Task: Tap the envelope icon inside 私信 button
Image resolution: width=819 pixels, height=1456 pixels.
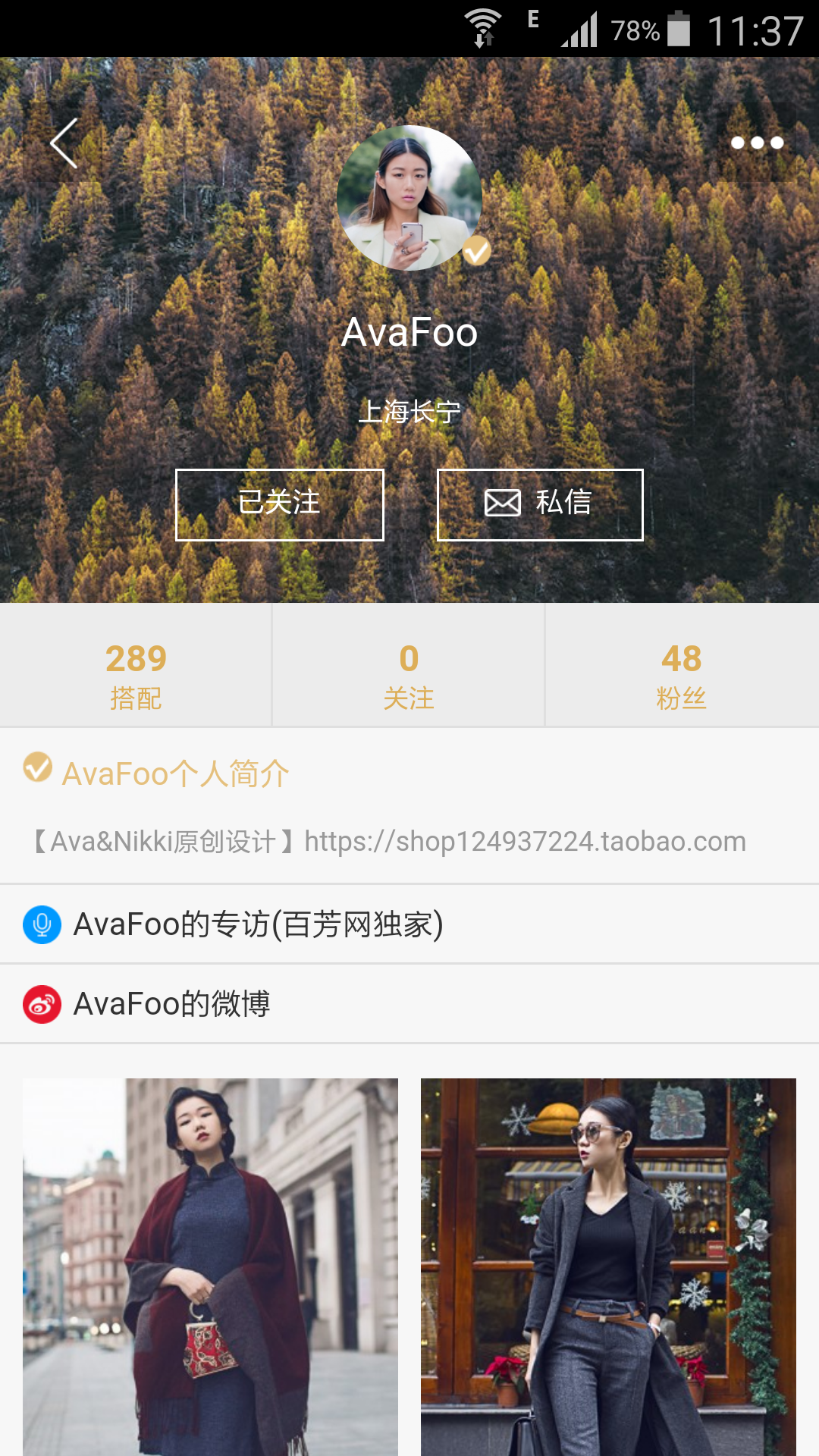Action: (501, 504)
